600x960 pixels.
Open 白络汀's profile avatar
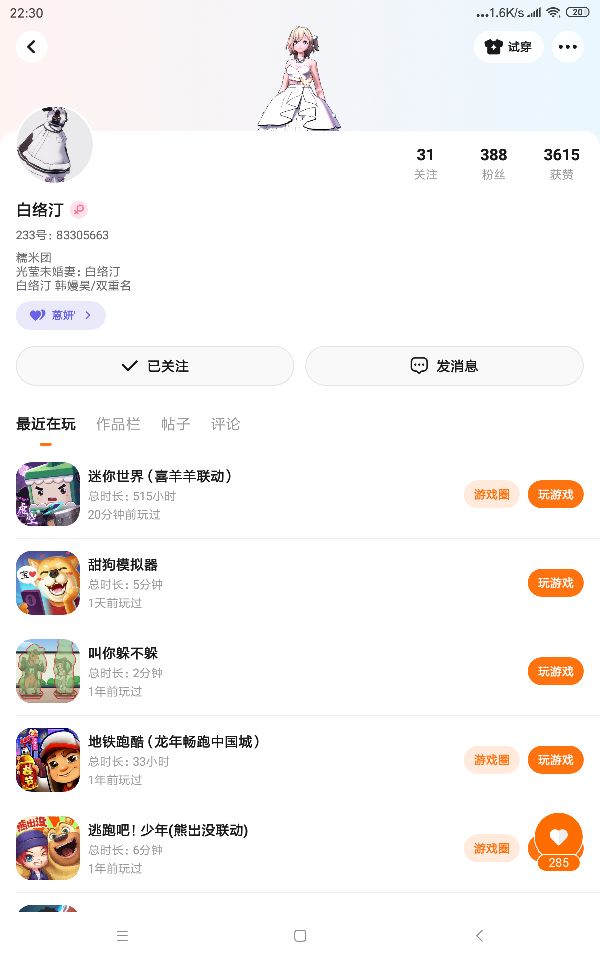pos(55,146)
